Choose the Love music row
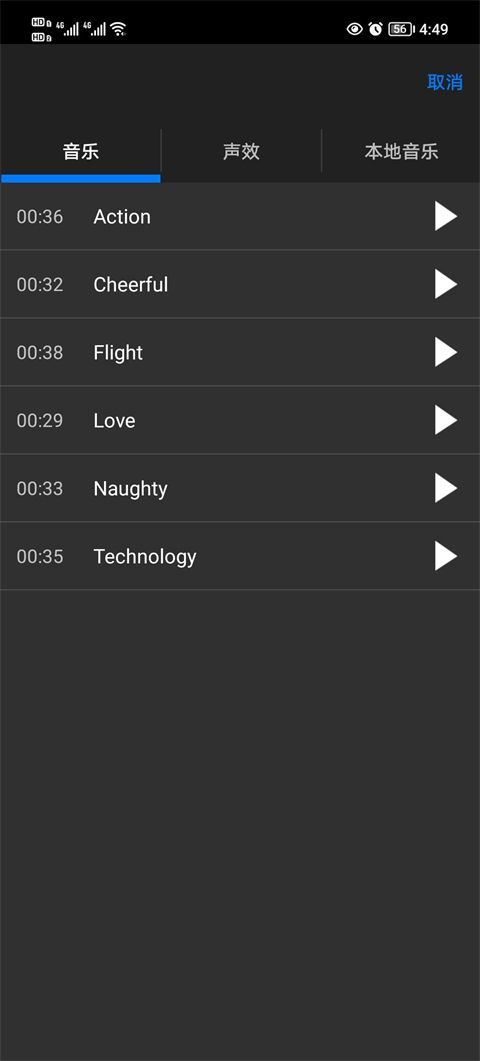The width and height of the screenshot is (480, 1061). [x=240, y=420]
